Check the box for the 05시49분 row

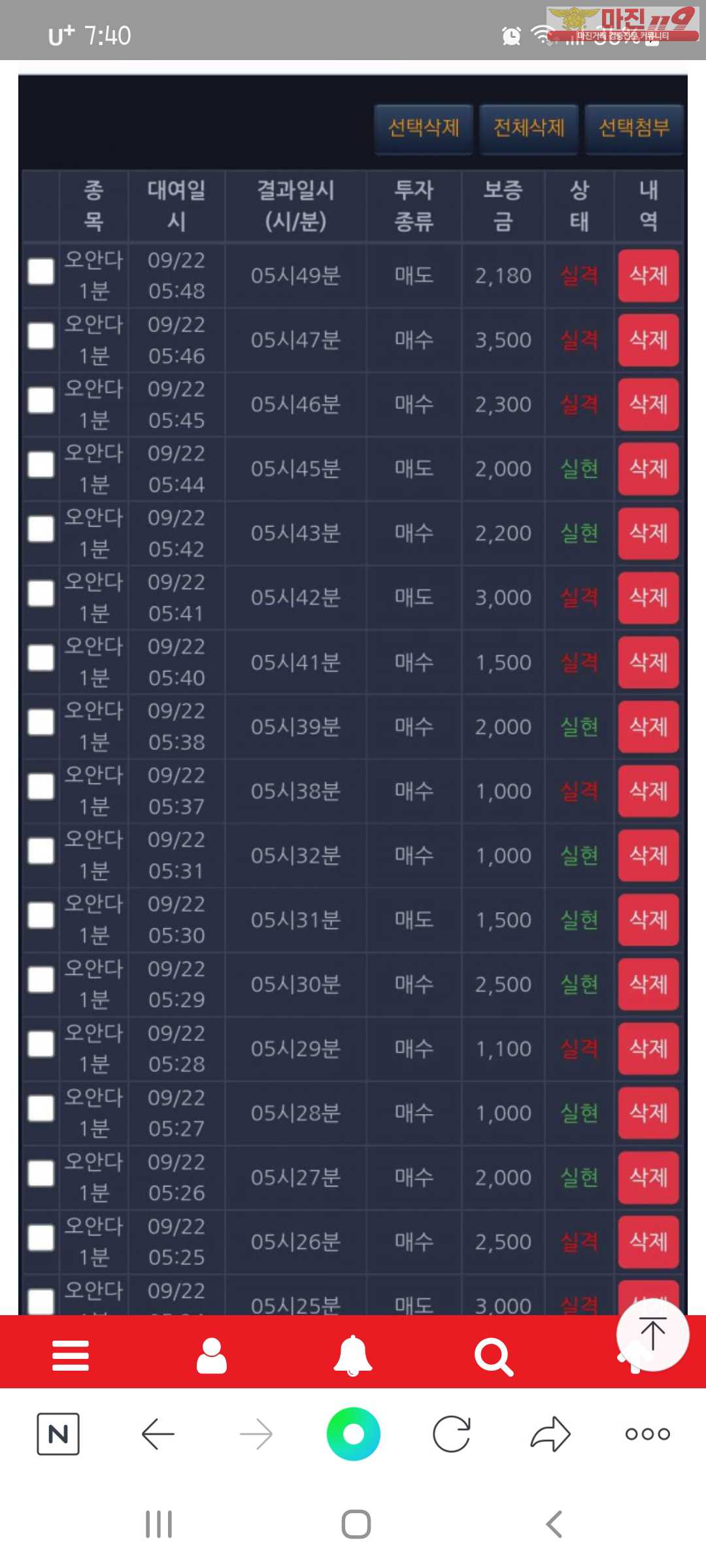41,271
